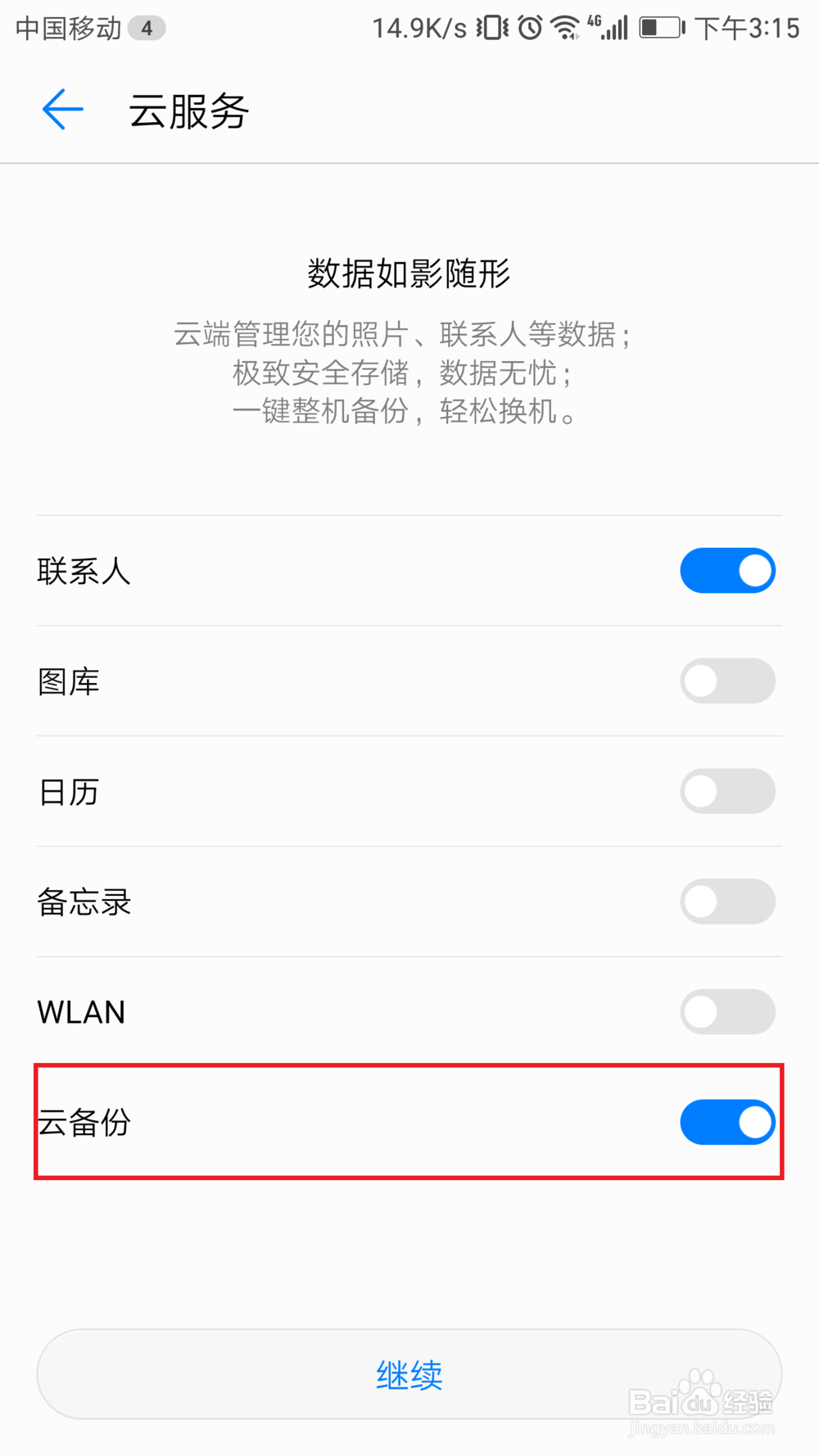Select the 云备份 row inside the red box

click(x=328, y=1122)
